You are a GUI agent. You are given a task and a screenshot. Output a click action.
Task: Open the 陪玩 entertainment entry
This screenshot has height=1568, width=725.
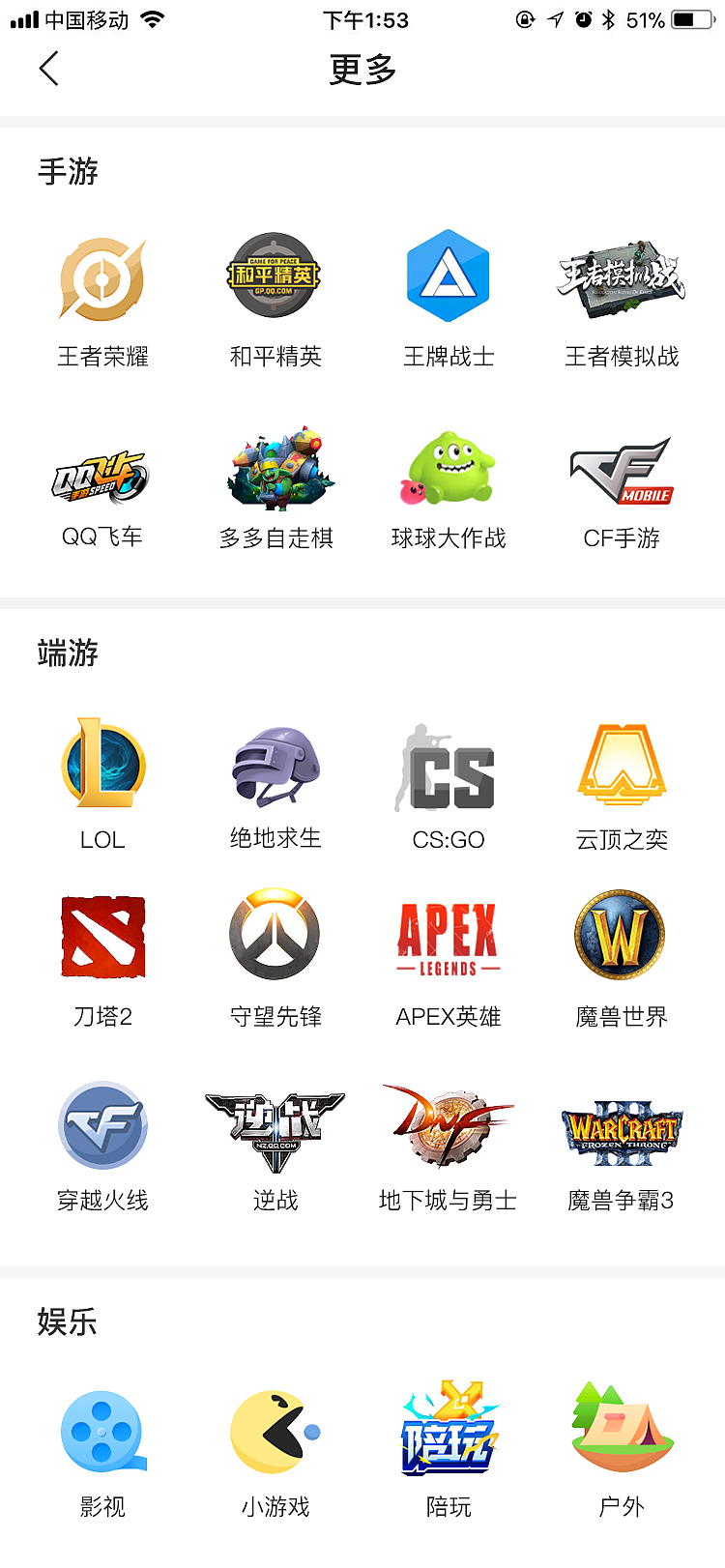pos(448,1431)
